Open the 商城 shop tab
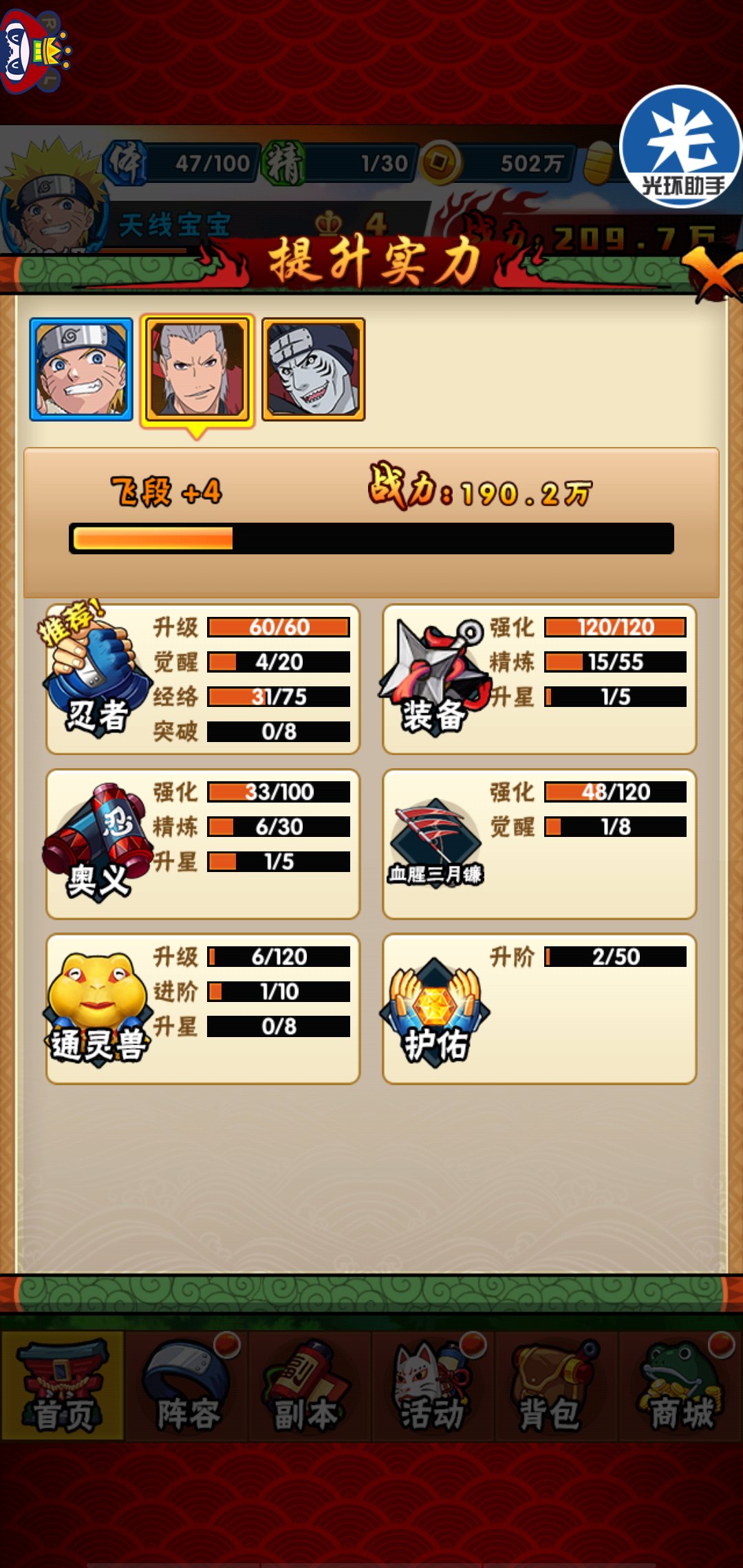 point(680,1385)
